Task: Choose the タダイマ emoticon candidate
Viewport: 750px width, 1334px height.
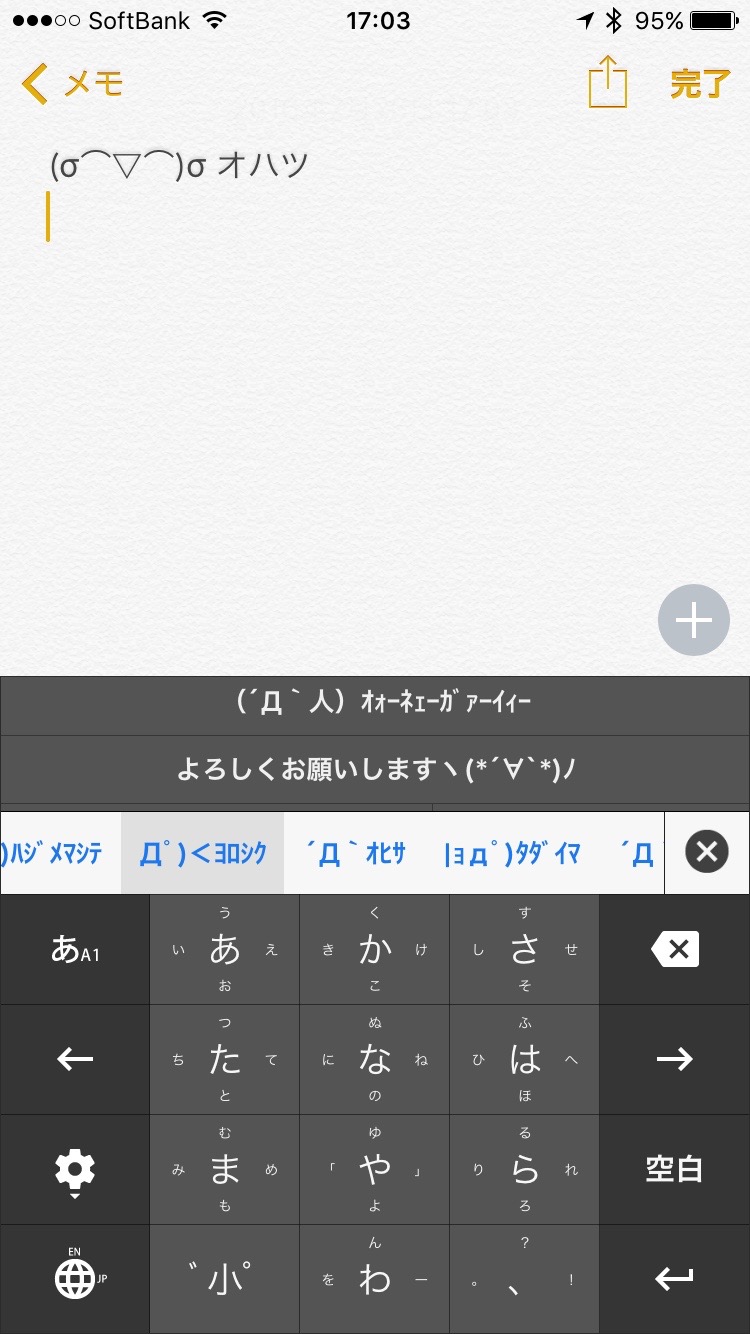Action: point(511,853)
